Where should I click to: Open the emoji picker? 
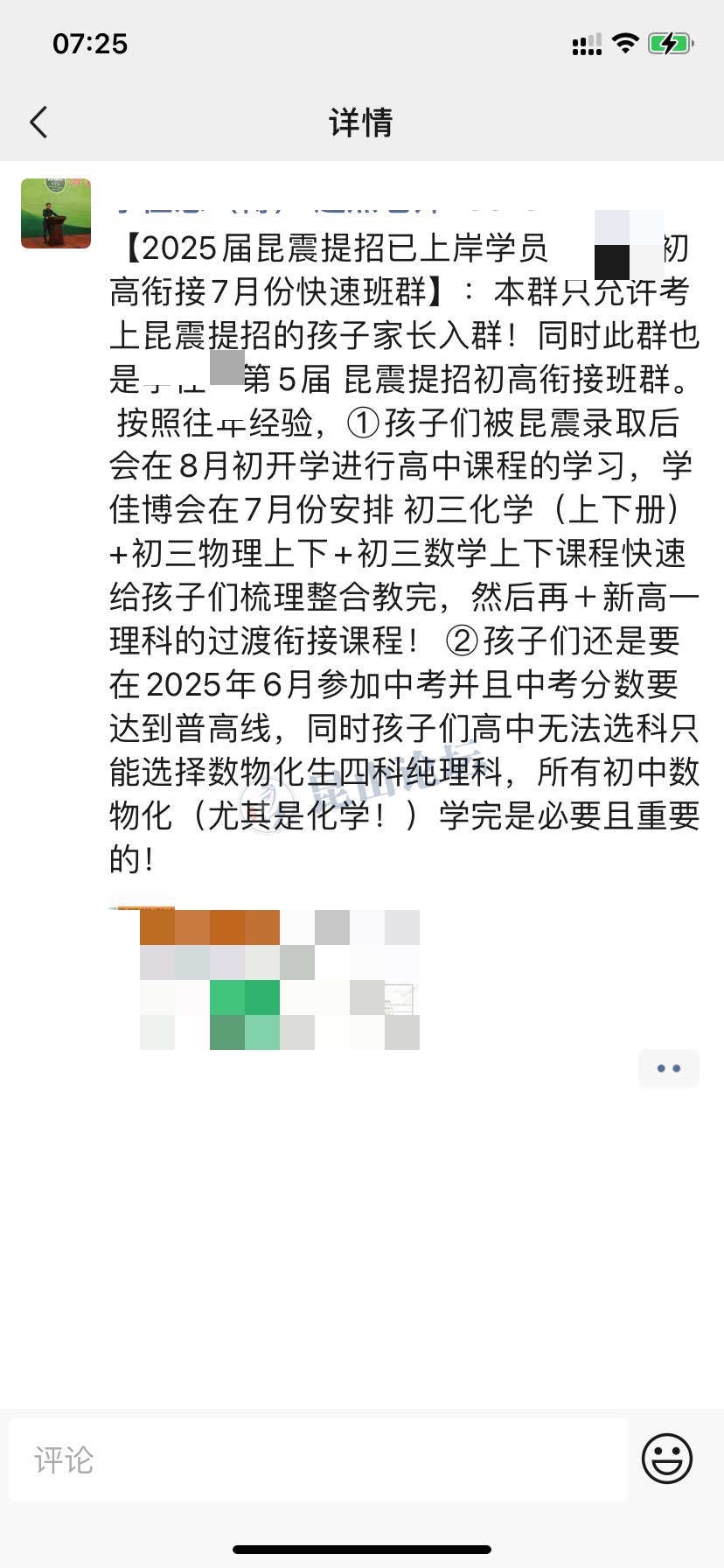point(667,1459)
